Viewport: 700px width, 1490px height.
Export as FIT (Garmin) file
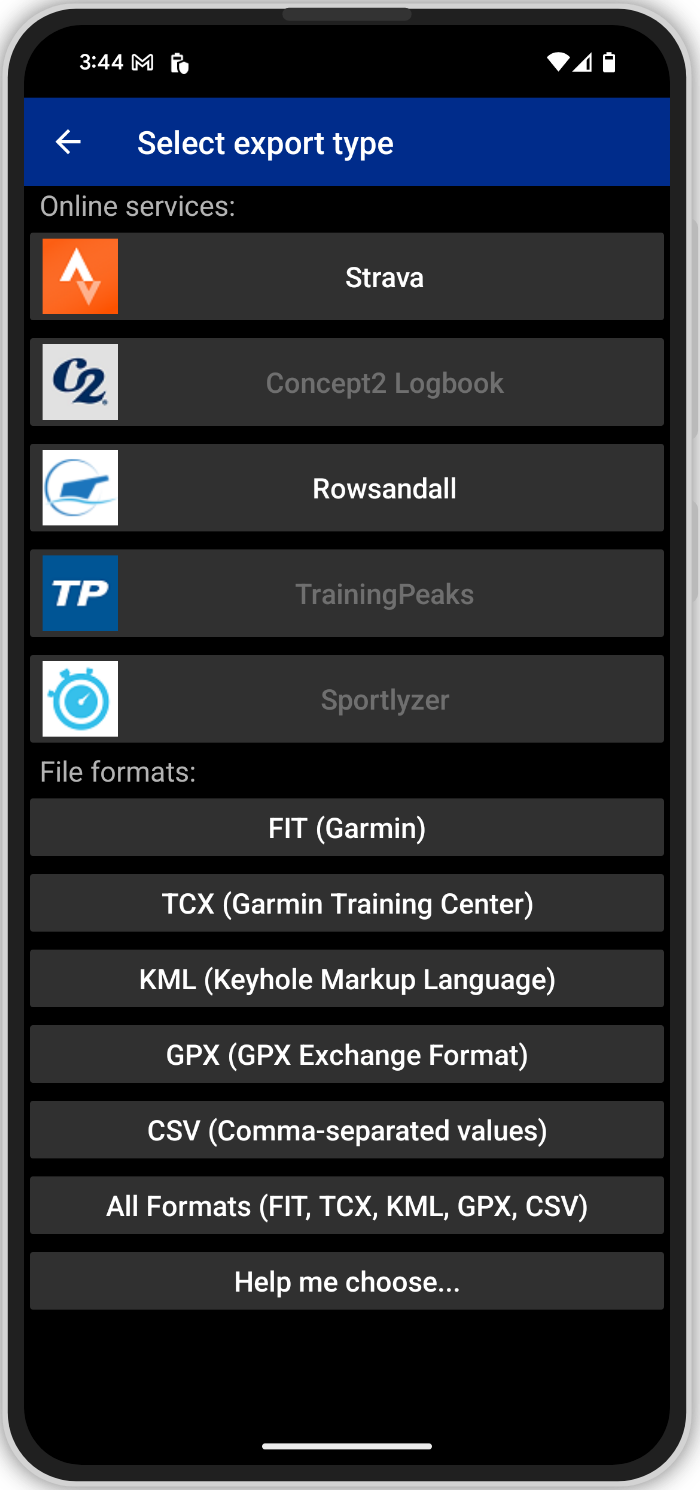[347, 827]
